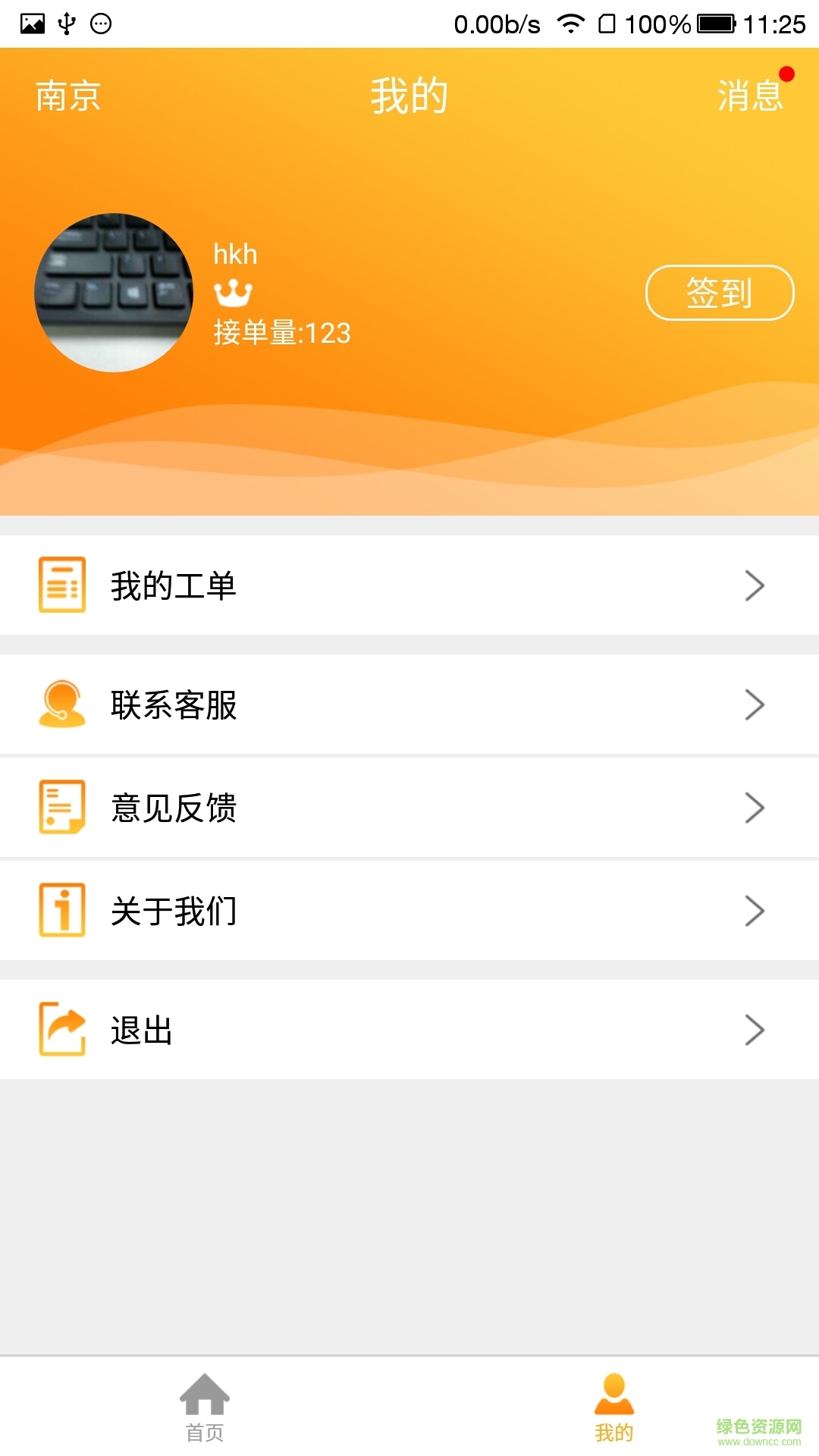View 关于我们 about page
Viewport: 819px width, 1456px height.
point(409,911)
